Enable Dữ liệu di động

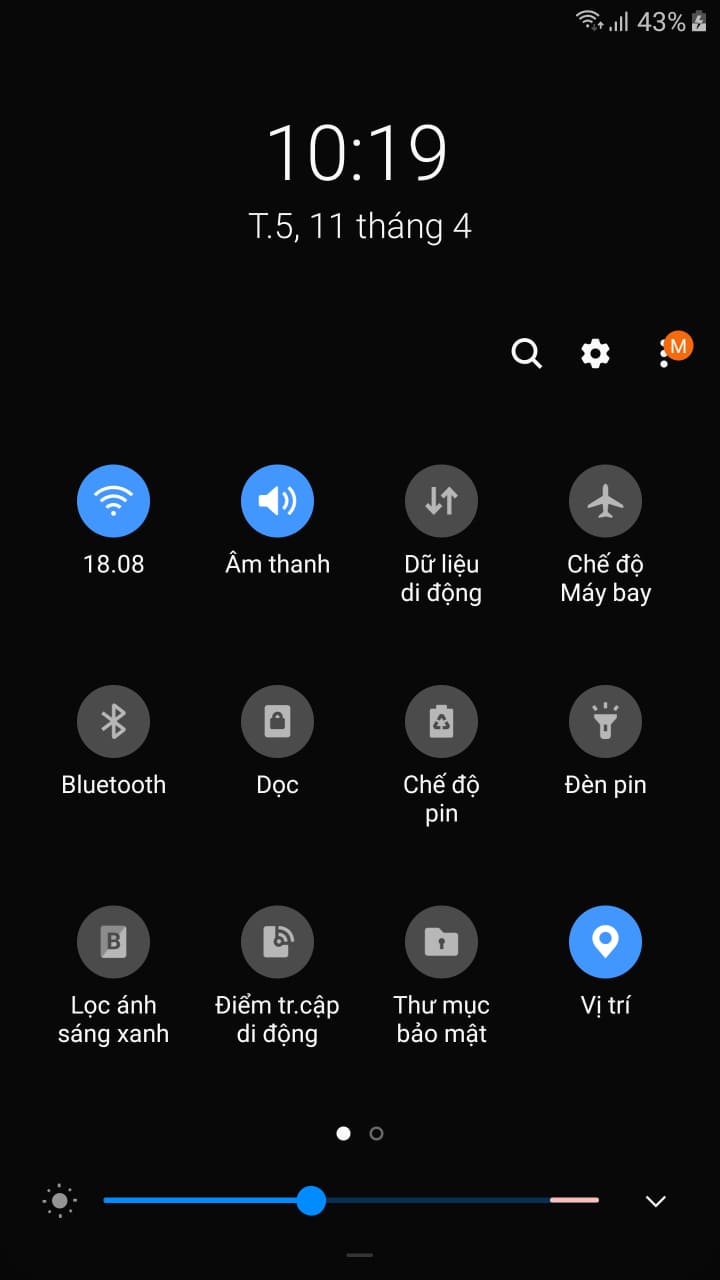[441, 501]
